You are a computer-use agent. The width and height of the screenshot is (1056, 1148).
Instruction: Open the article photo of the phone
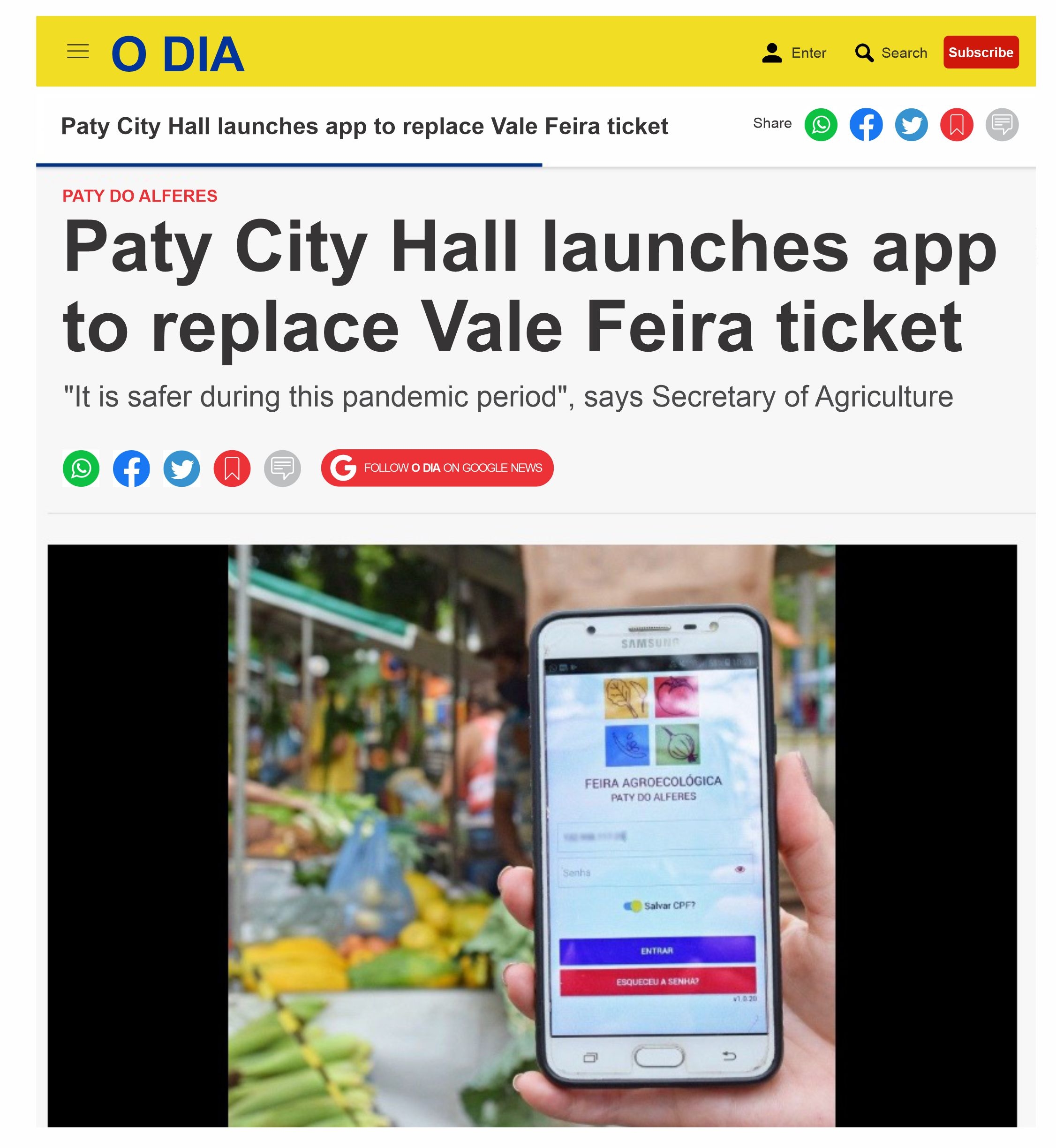pos(531,834)
